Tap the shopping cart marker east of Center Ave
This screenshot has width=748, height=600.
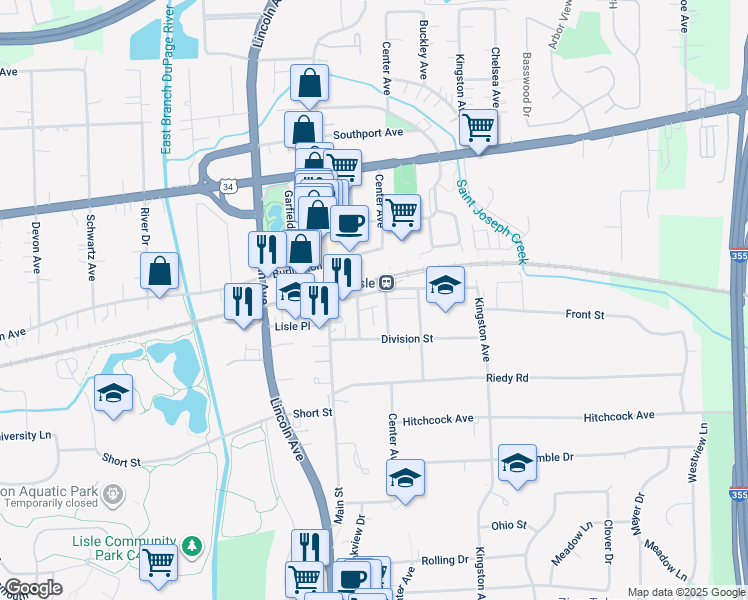click(x=401, y=213)
